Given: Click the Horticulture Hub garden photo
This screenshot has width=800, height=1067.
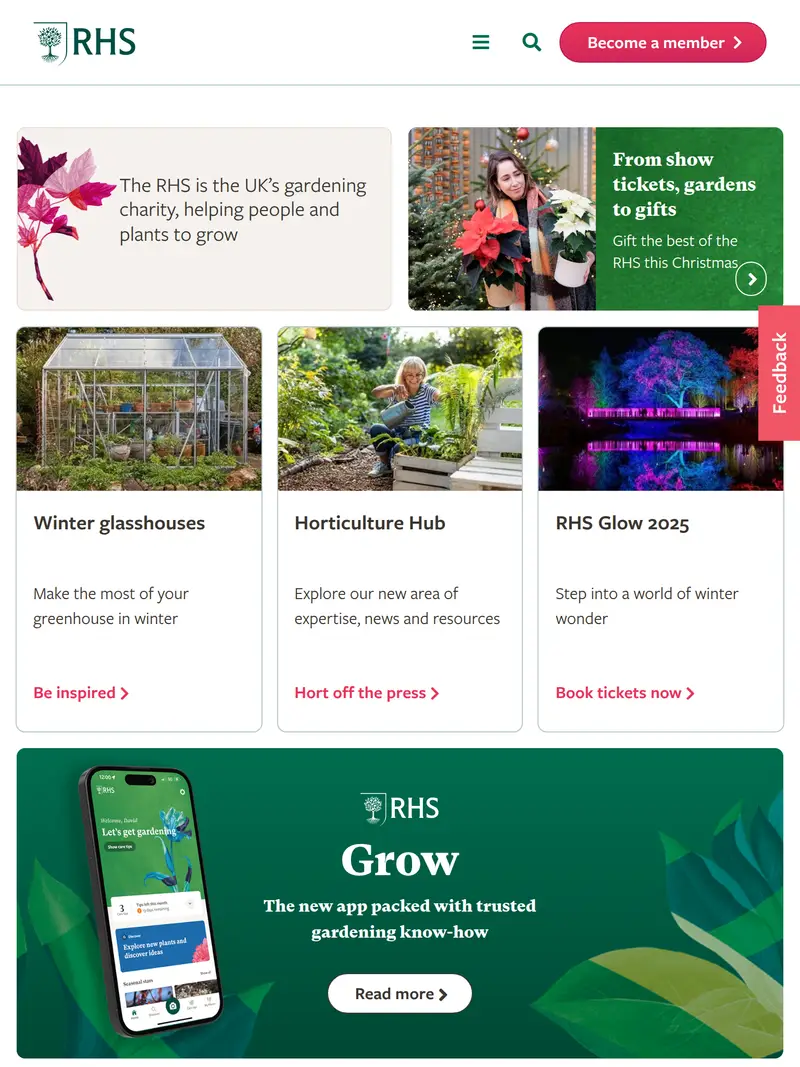Looking at the screenshot, I should click(399, 409).
